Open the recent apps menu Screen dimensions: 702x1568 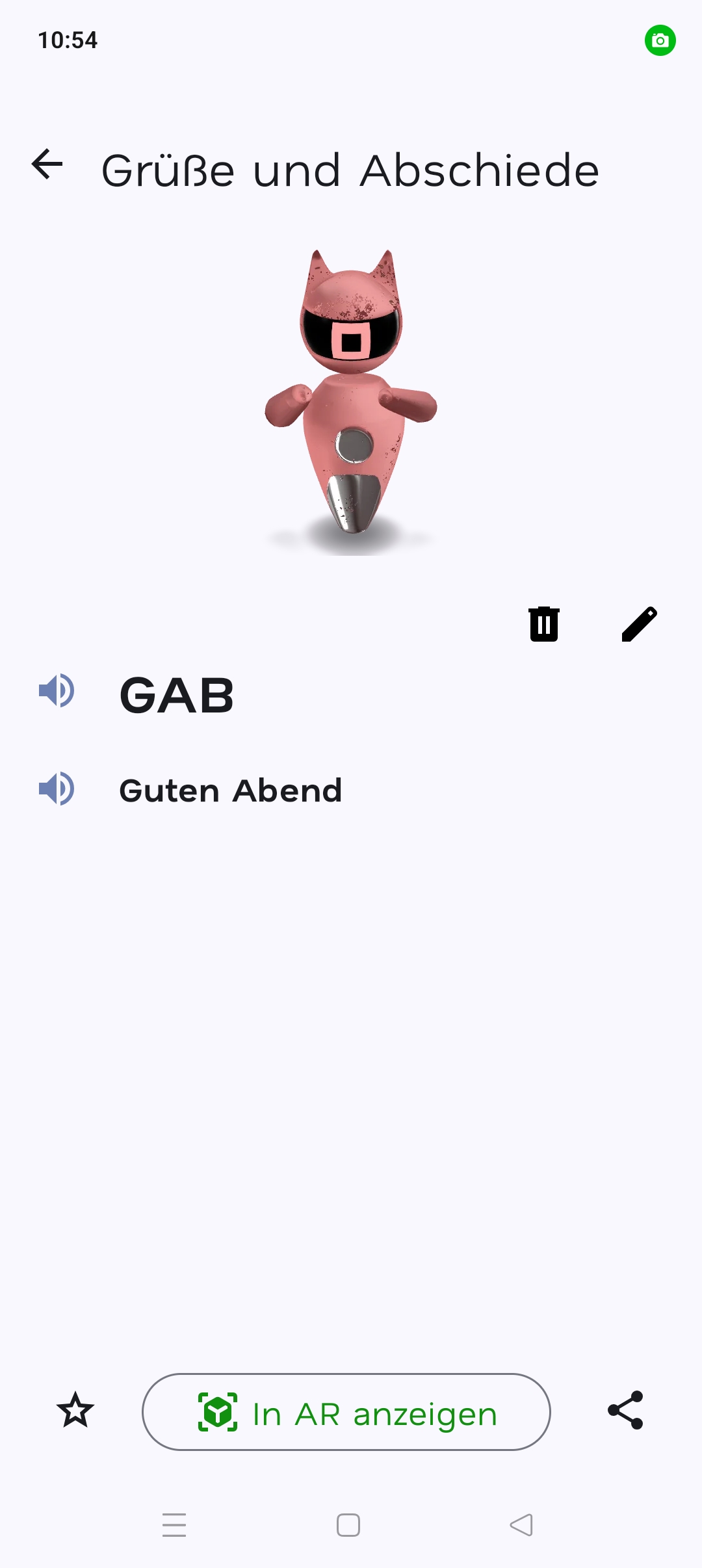pos(174,1525)
